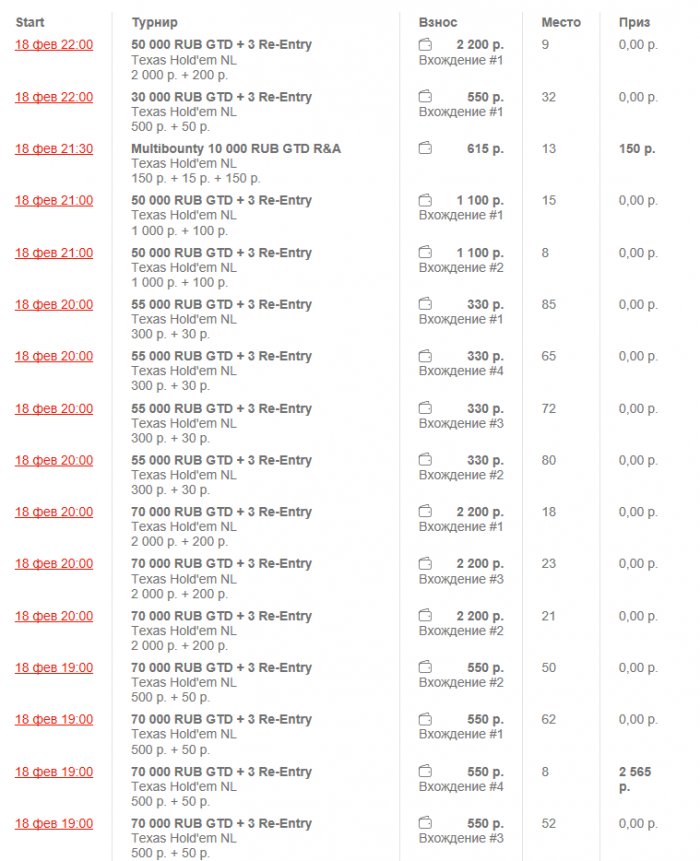
Task: Open 19:00 date link for 70 000 RUB Вхождение #2
Action: (x=54, y=668)
